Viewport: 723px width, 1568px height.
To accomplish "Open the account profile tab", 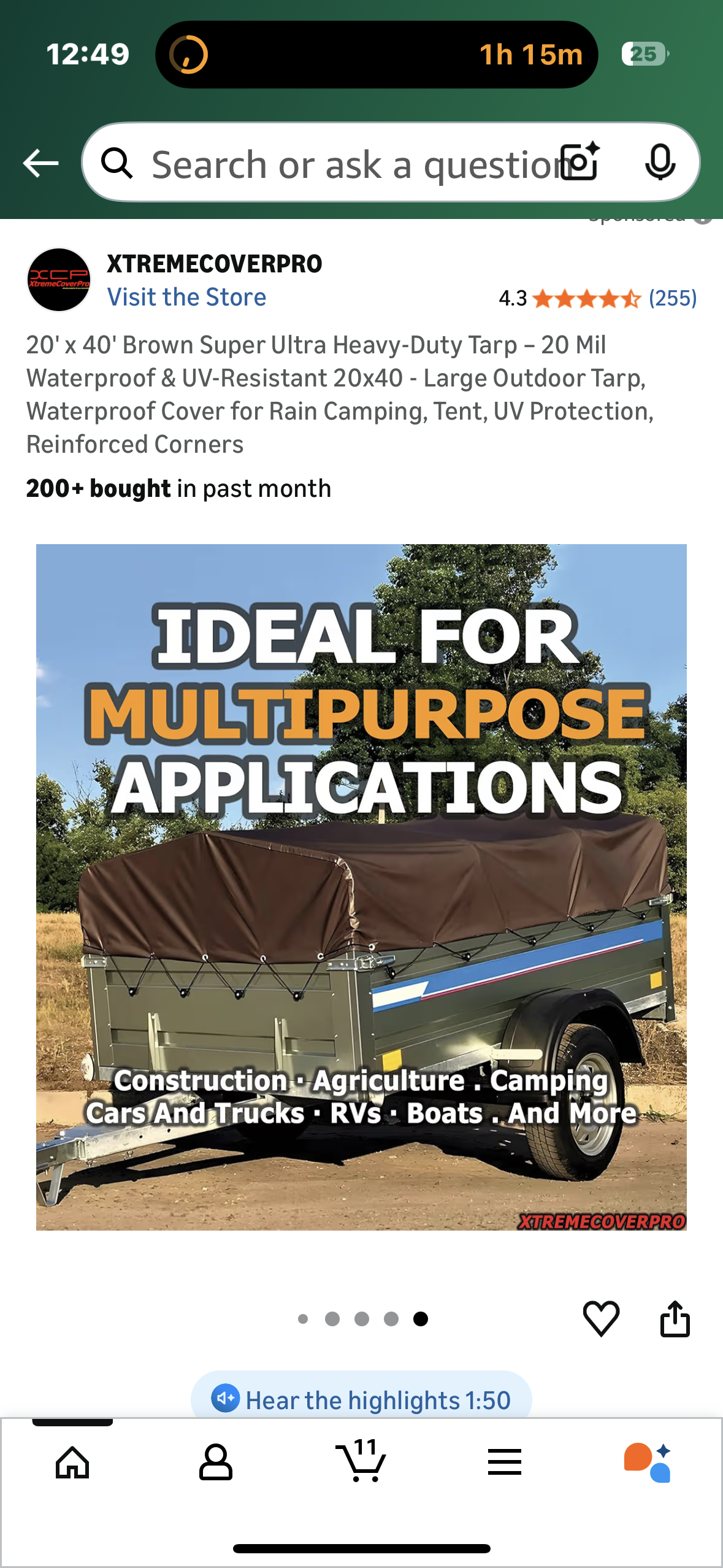I will (x=216, y=1462).
